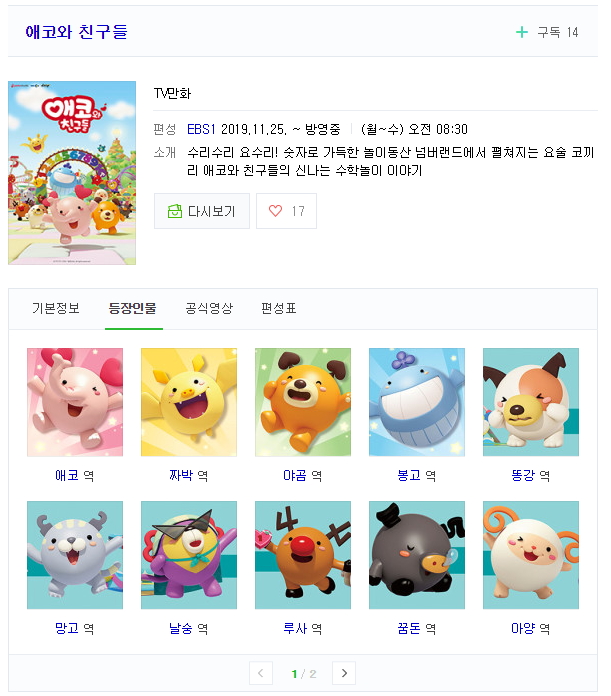View the 짜박 character card

click(x=189, y=403)
